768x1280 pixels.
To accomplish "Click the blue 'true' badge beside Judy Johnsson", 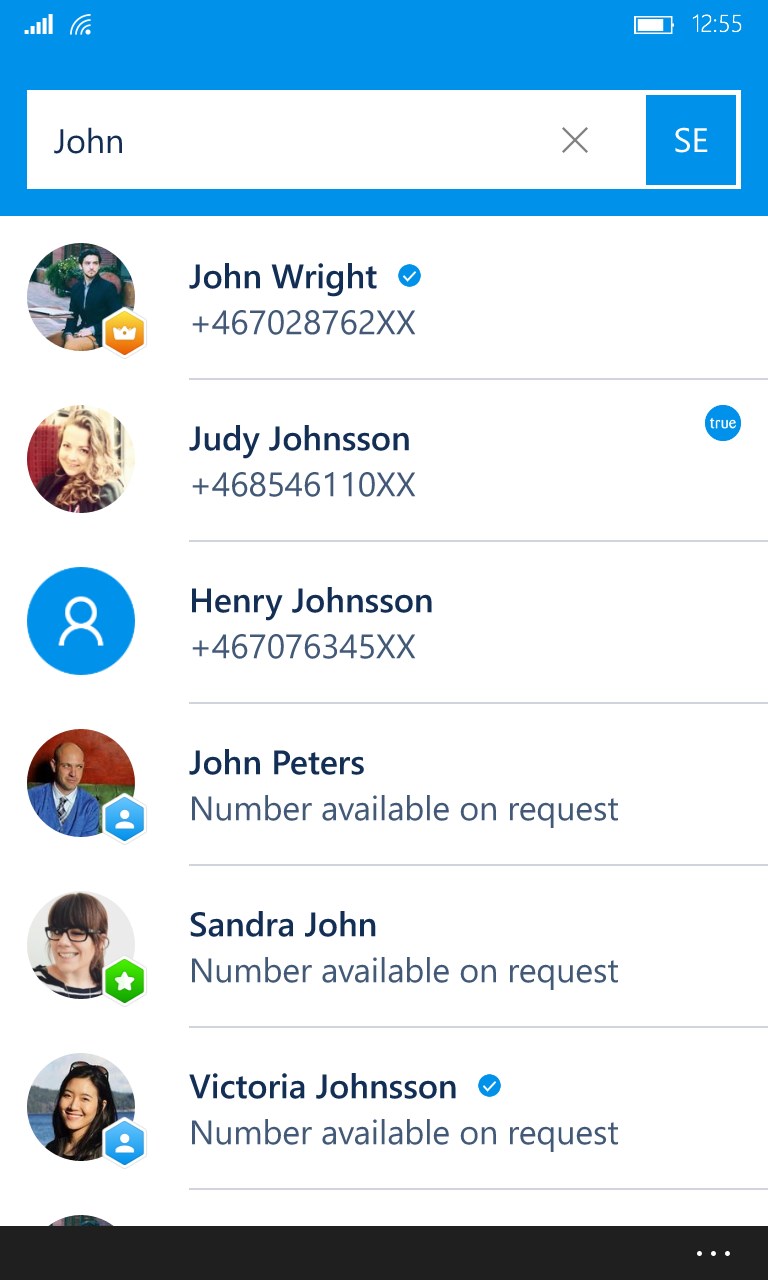I will coord(723,423).
